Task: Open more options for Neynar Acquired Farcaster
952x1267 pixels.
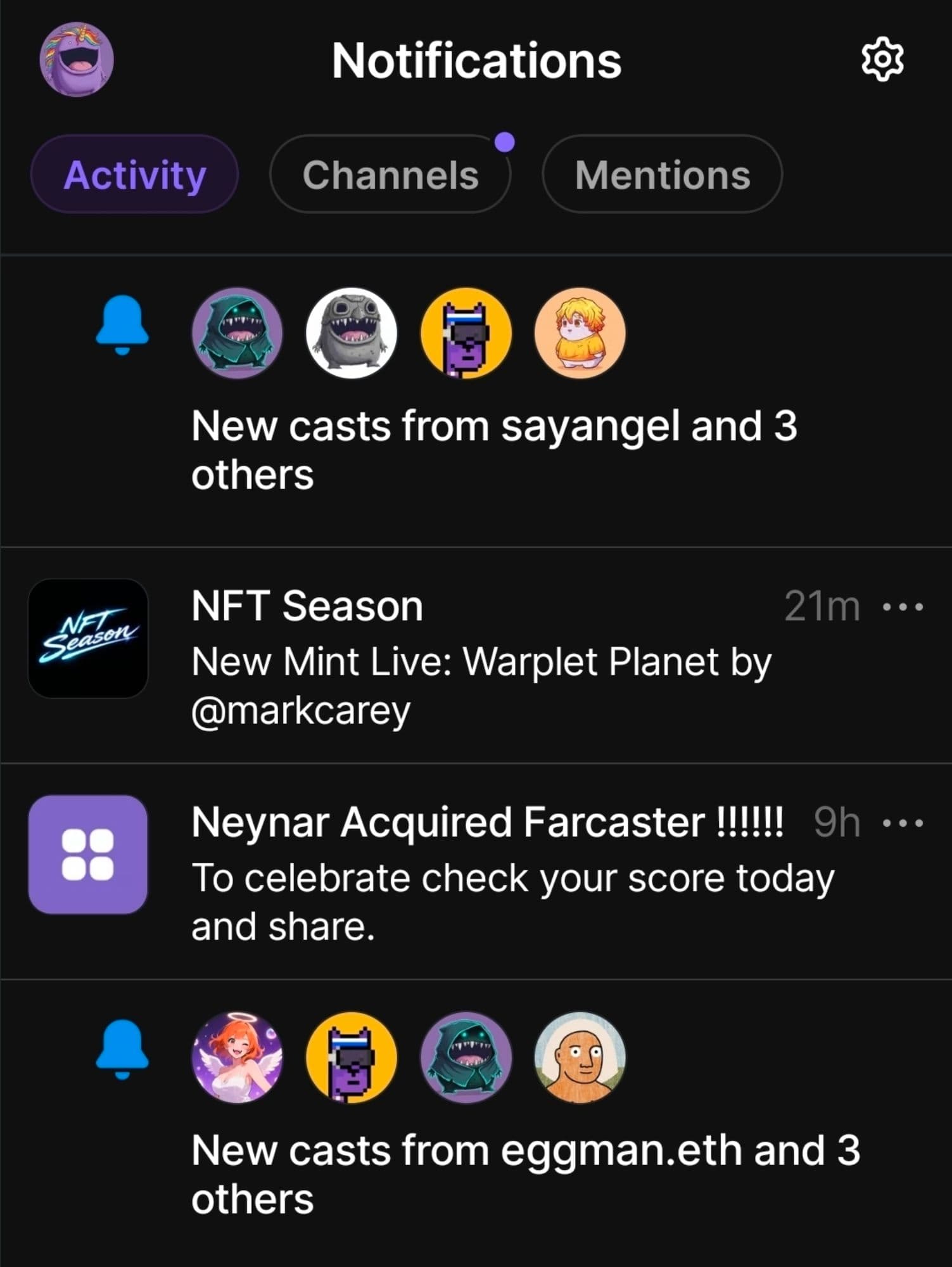Action: pyautogui.click(x=903, y=823)
